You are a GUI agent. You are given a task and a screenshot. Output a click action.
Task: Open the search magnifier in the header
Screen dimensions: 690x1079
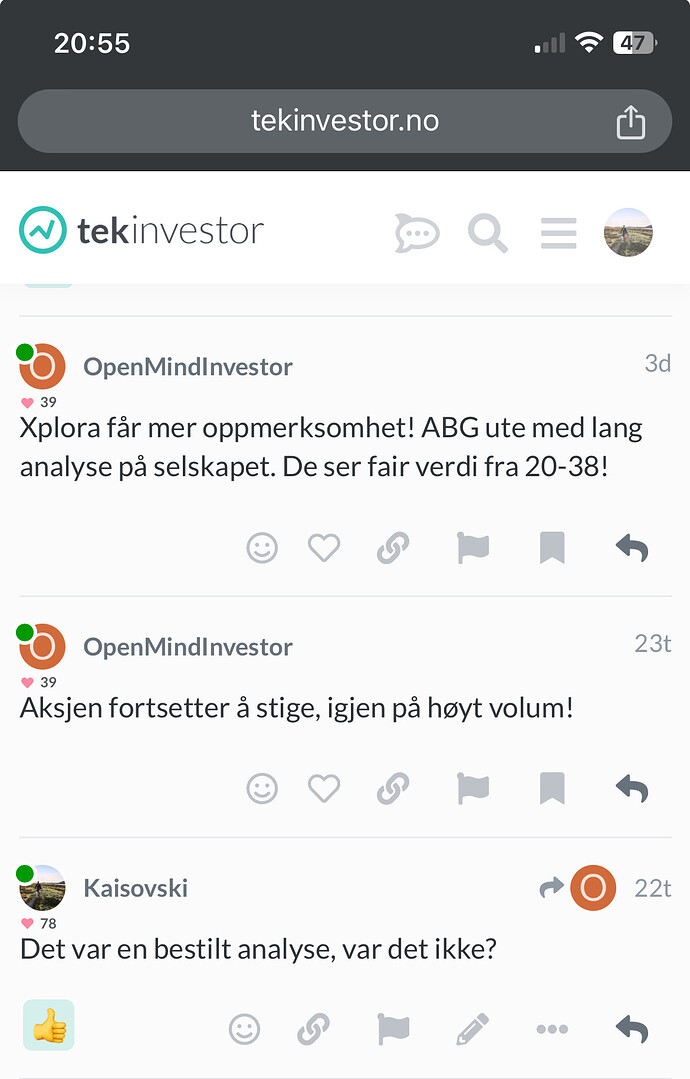tap(488, 233)
